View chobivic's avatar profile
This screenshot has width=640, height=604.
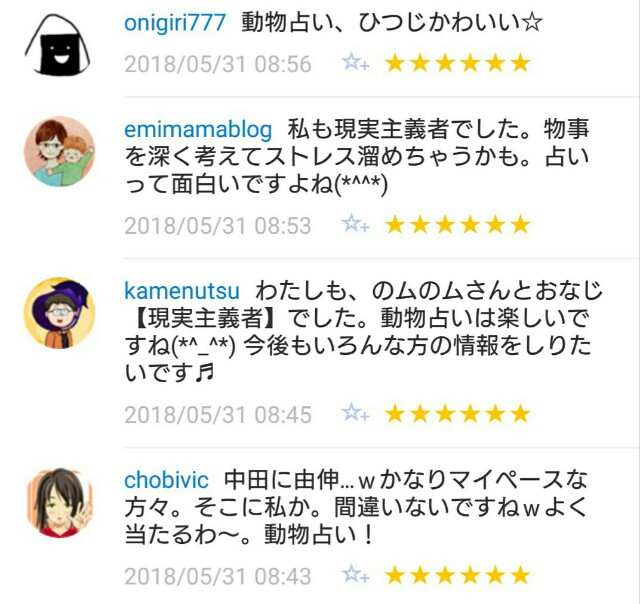point(59,502)
